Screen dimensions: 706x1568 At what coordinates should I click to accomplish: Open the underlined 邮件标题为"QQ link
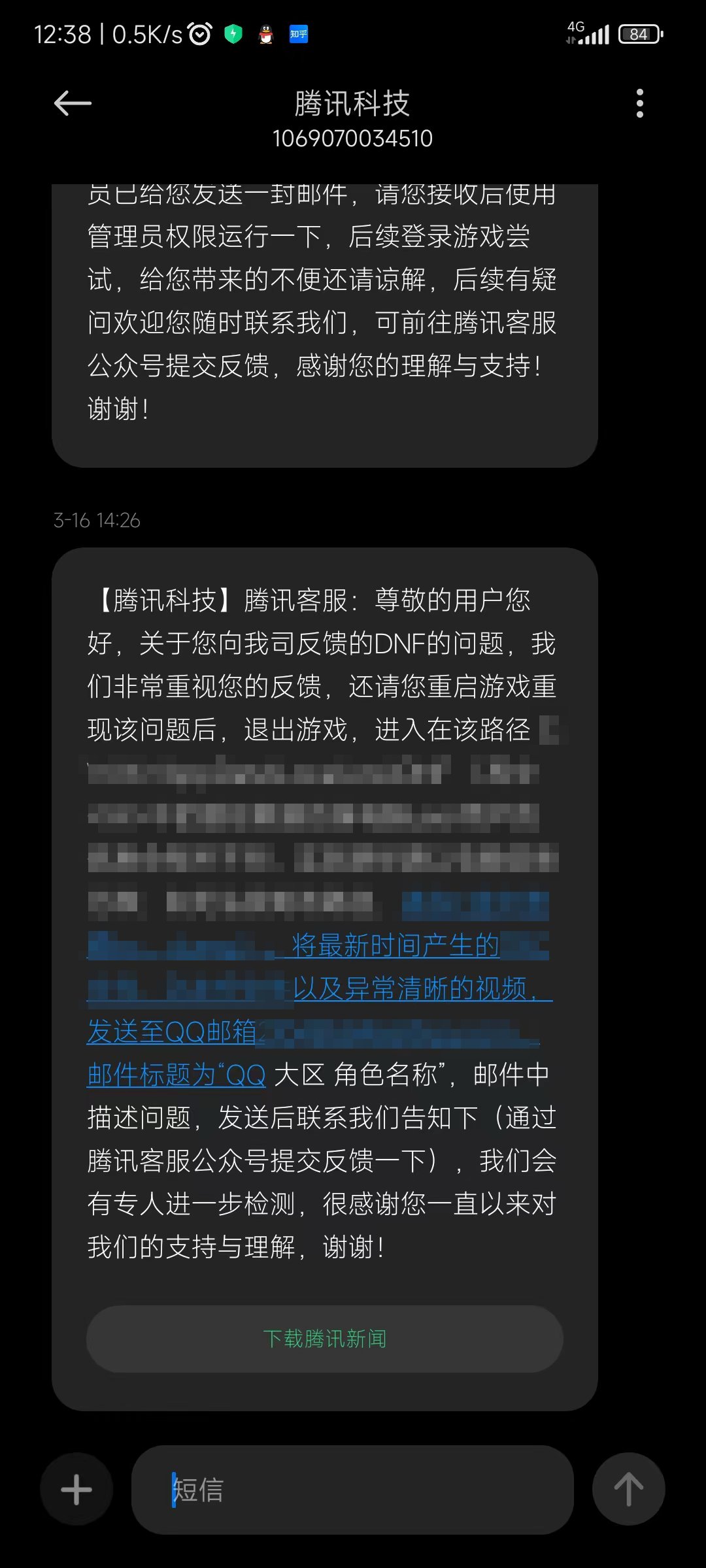tap(176, 1075)
